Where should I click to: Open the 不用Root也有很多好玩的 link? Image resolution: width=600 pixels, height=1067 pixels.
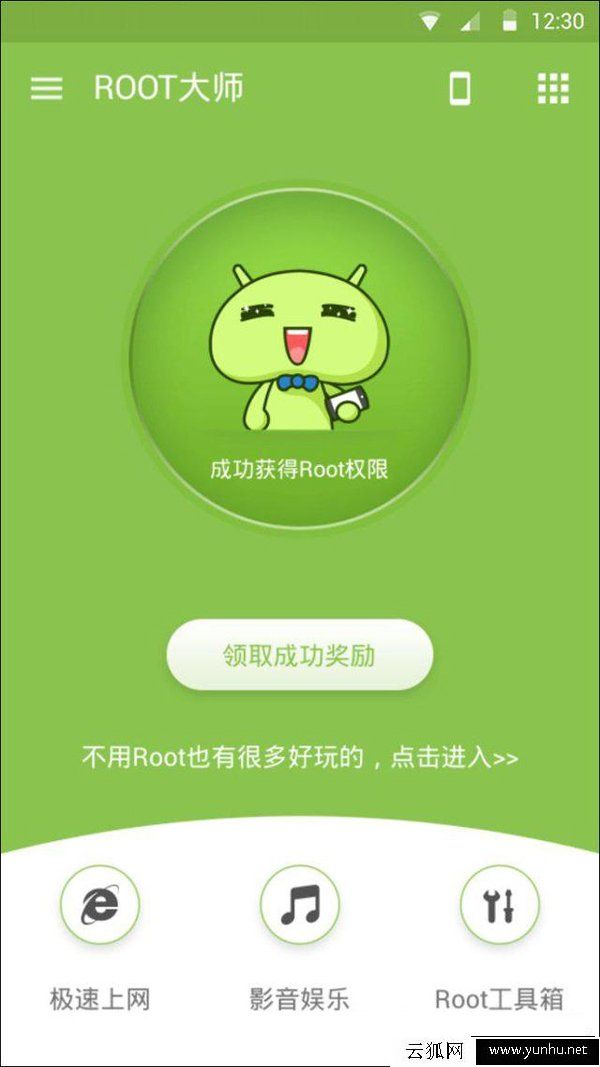(x=299, y=757)
